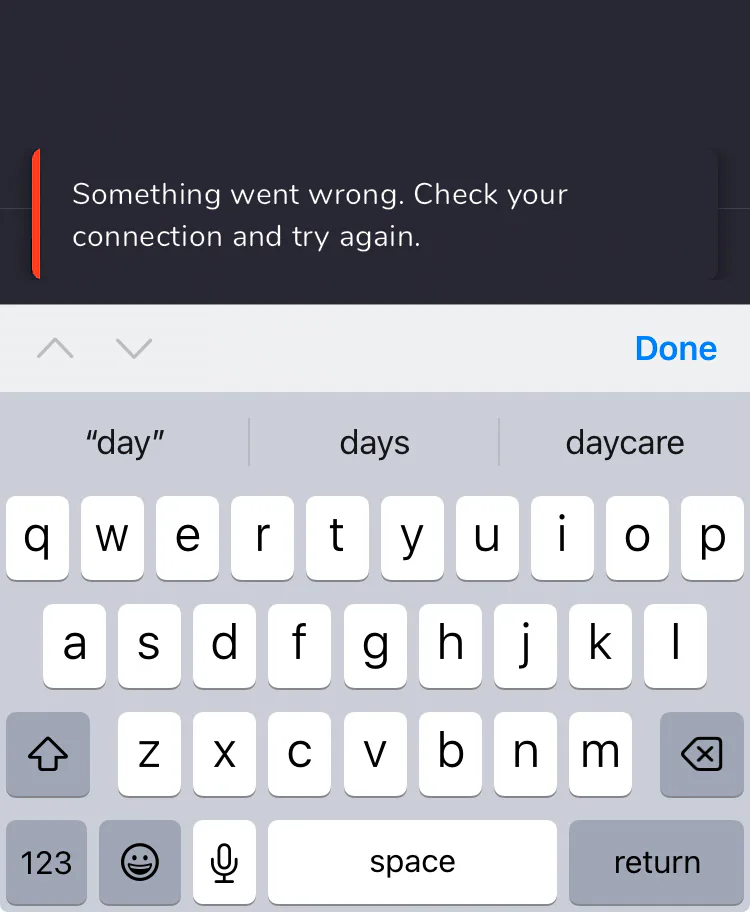Tap the space bar
Viewport: 750px width, 912px height.
[x=412, y=862]
